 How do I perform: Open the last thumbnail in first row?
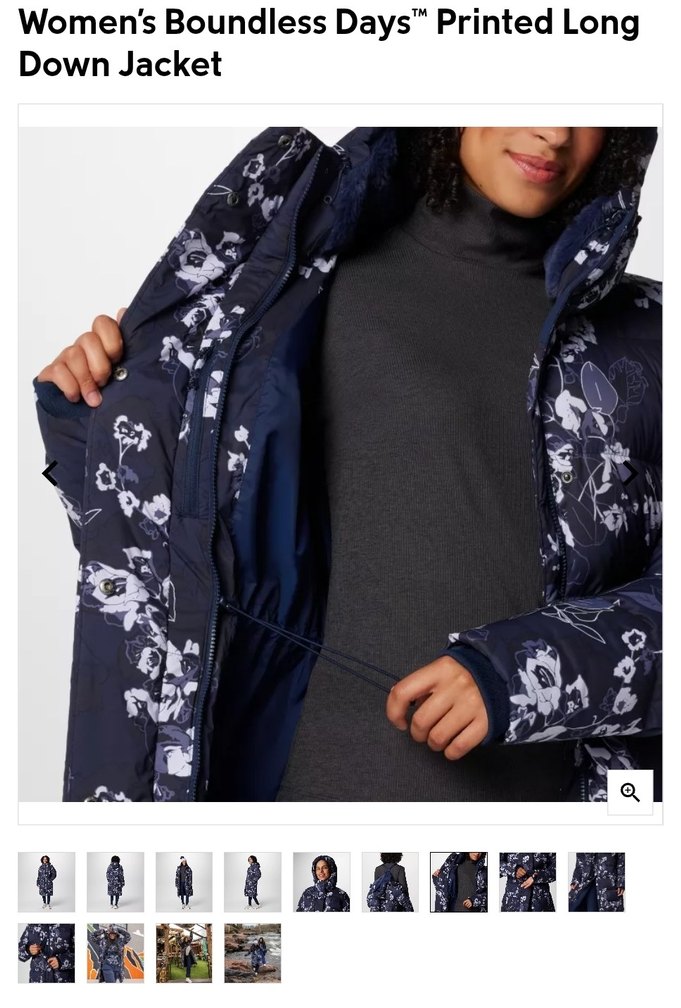pos(597,882)
